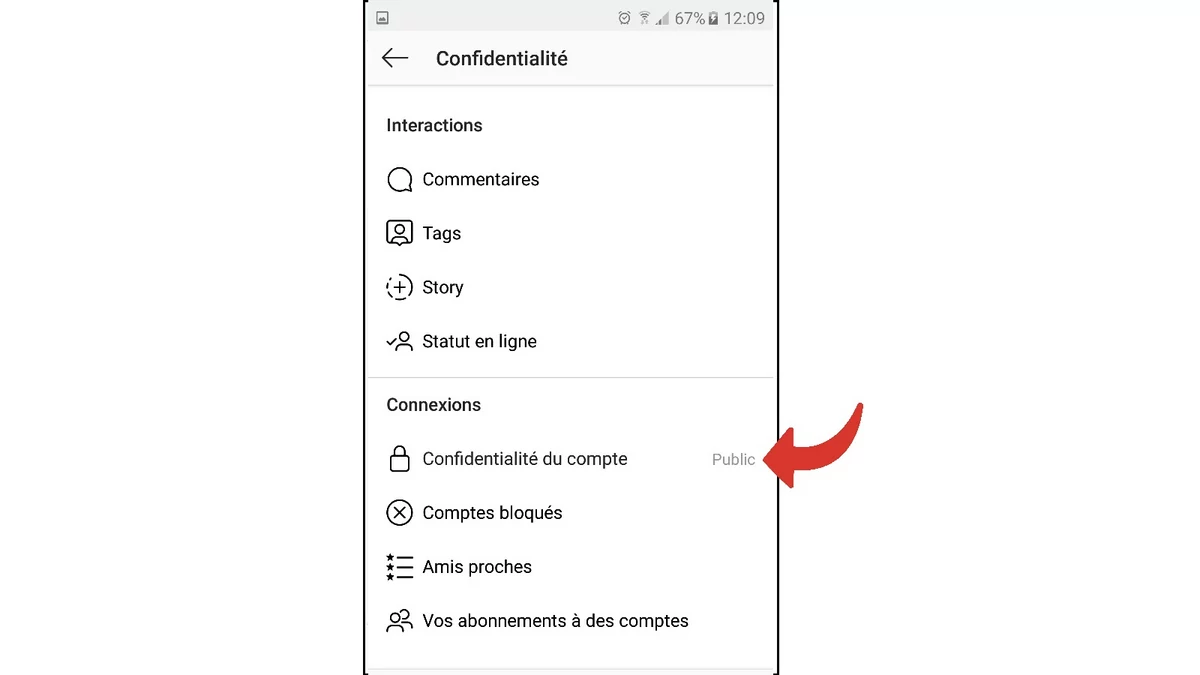
Task: Open Commentaires settings
Action: (480, 180)
